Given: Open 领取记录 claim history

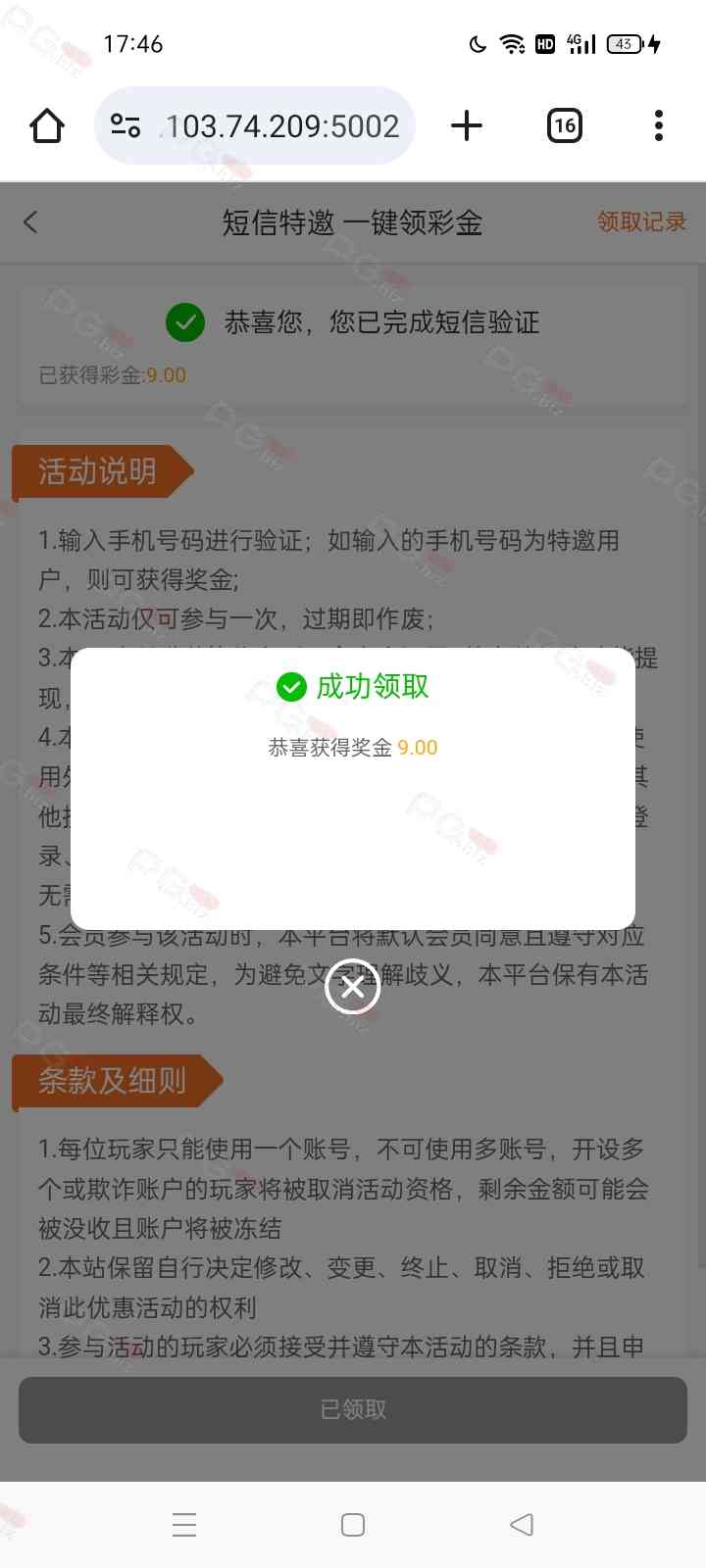Looking at the screenshot, I should point(641,222).
